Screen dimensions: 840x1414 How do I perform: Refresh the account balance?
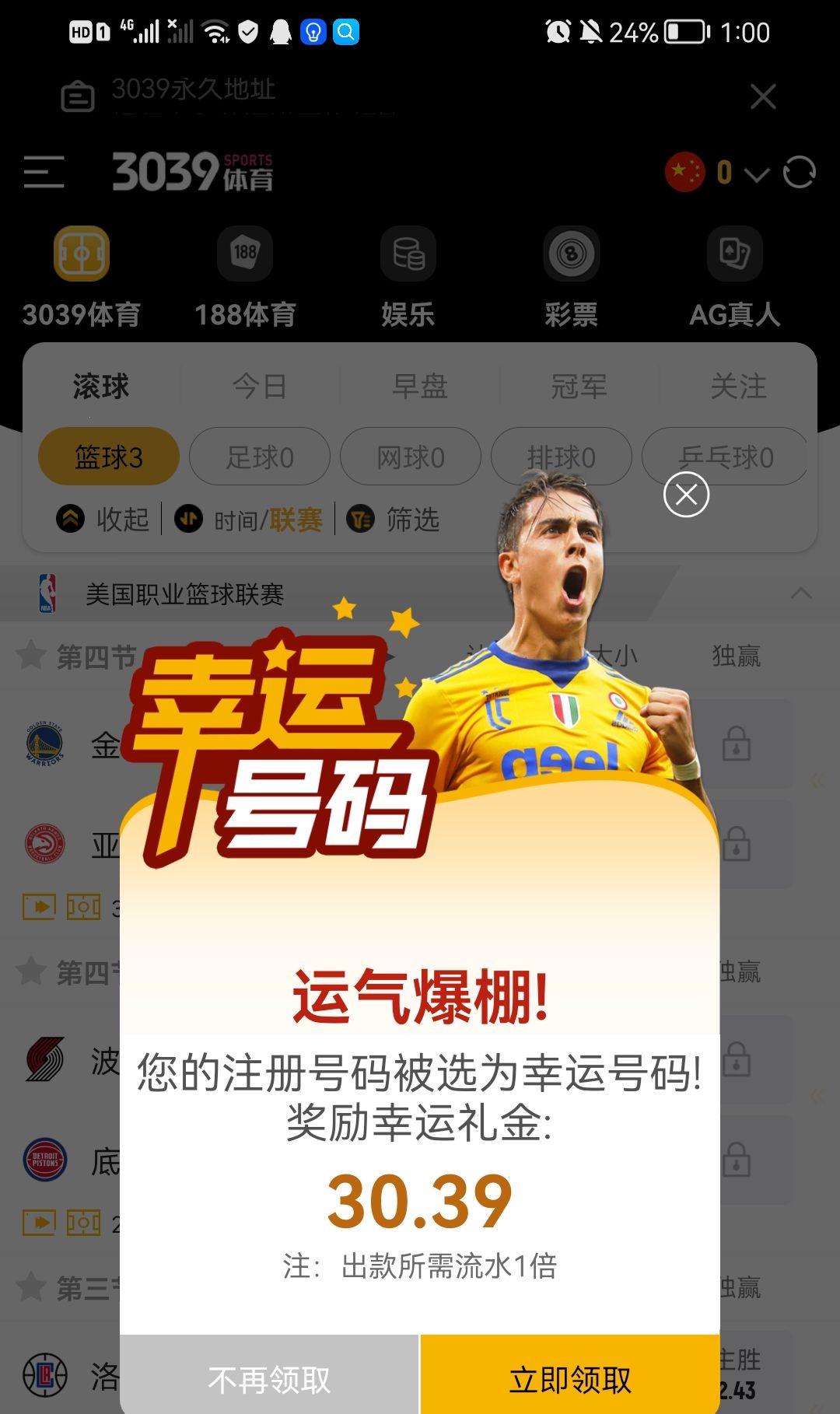(799, 172)
